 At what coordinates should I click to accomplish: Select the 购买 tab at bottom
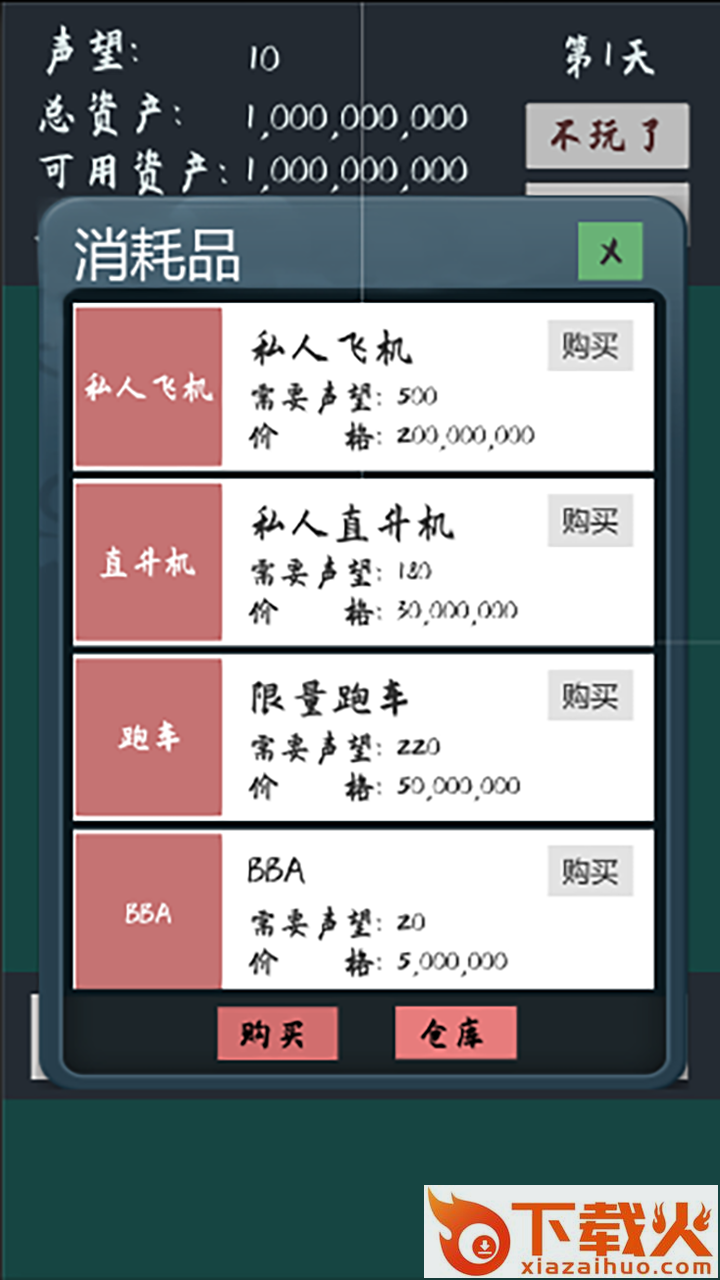[277, 1033]
